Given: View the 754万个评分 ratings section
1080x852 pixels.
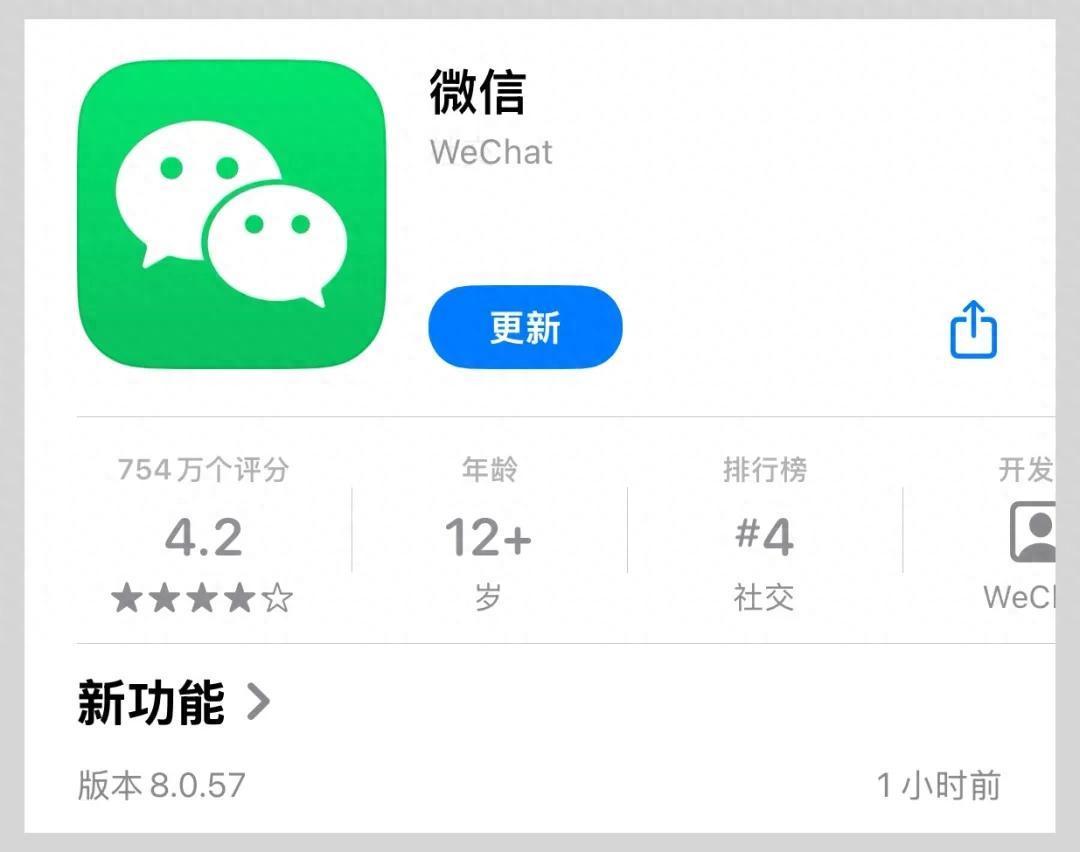Looking at the screenshot, I should click(203, 537).
